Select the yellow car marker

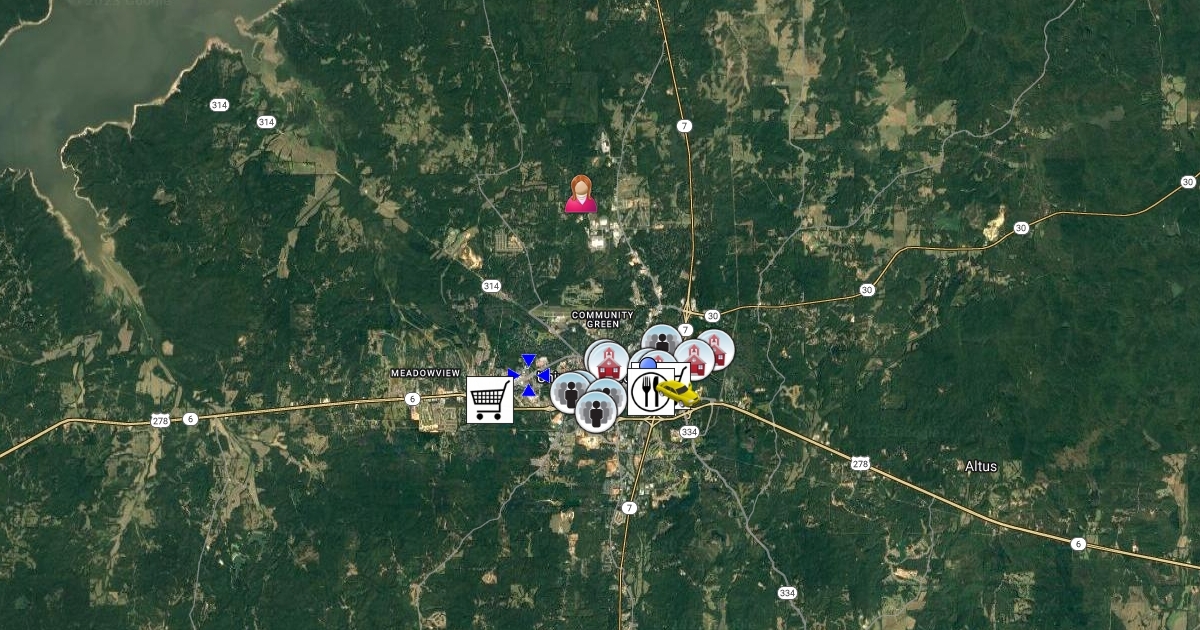pyautogui.click(x=679, y=391)
